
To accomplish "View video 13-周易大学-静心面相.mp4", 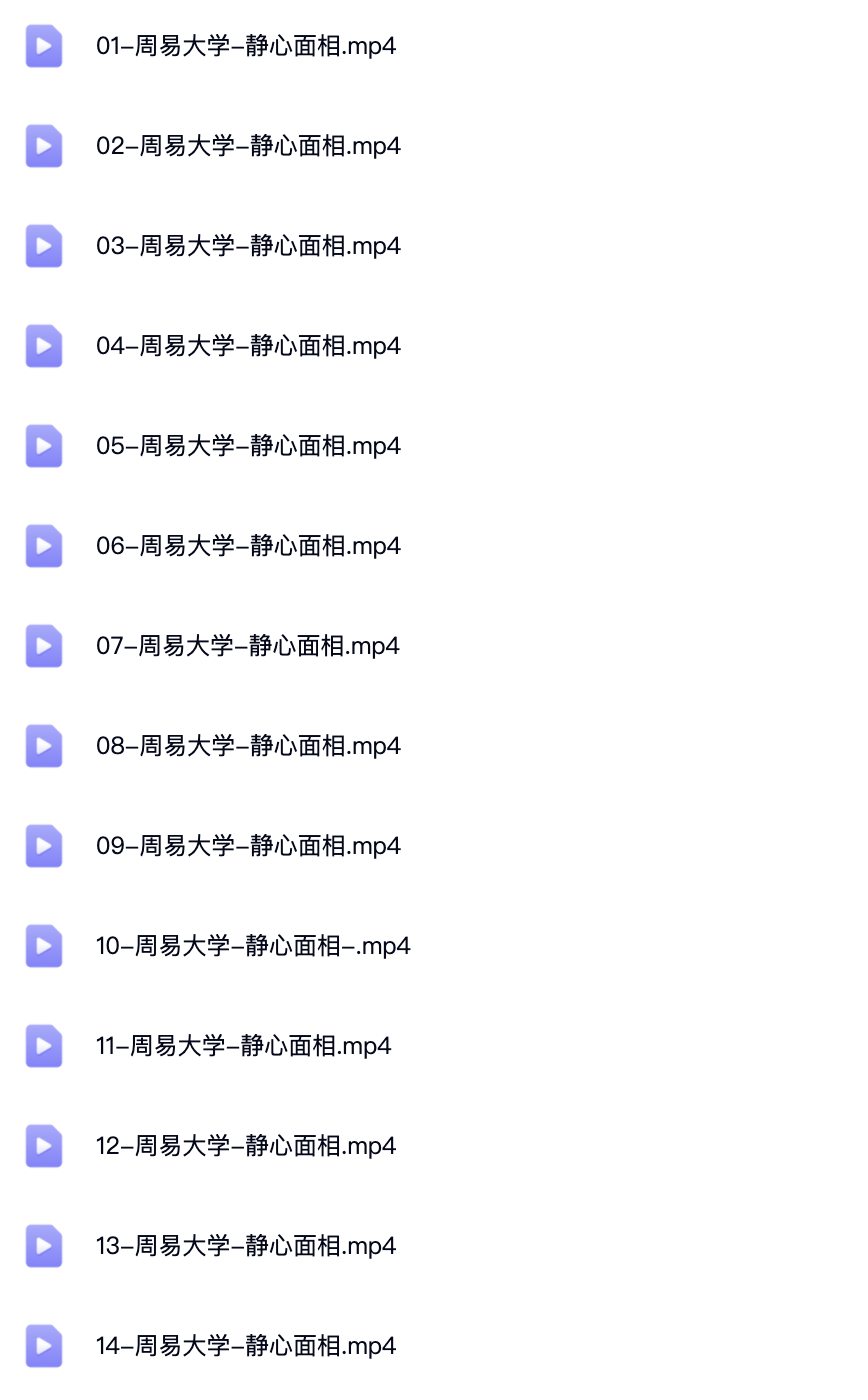I will 246,1246.
